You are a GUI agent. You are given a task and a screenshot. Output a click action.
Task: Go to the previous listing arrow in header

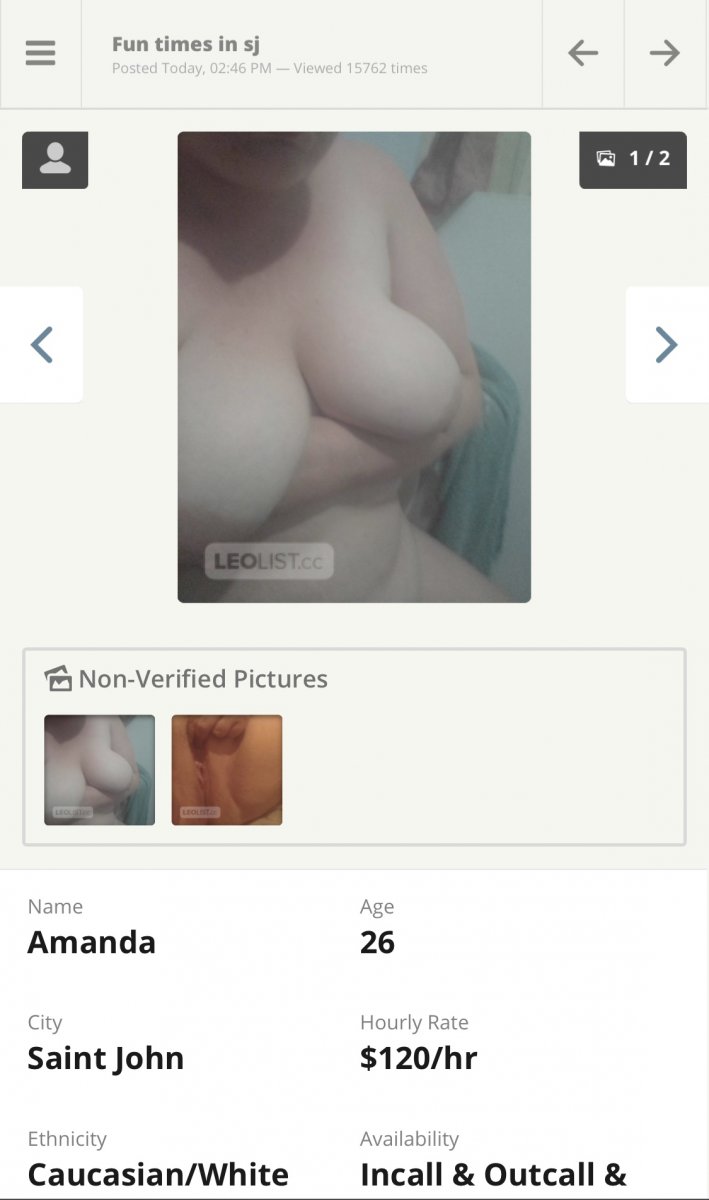click(x=583, y=53)
